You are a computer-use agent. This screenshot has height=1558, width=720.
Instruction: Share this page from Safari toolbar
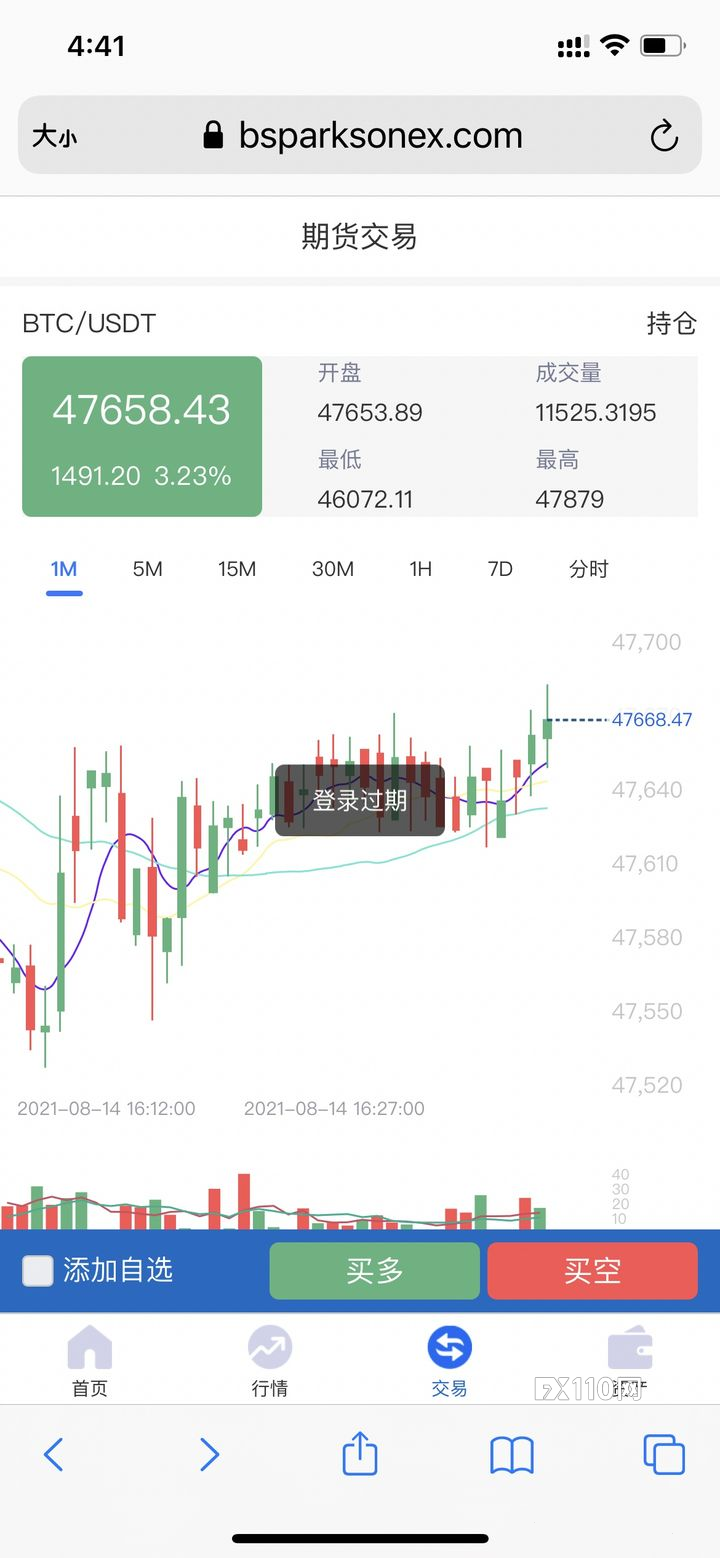coord(360,1453)
